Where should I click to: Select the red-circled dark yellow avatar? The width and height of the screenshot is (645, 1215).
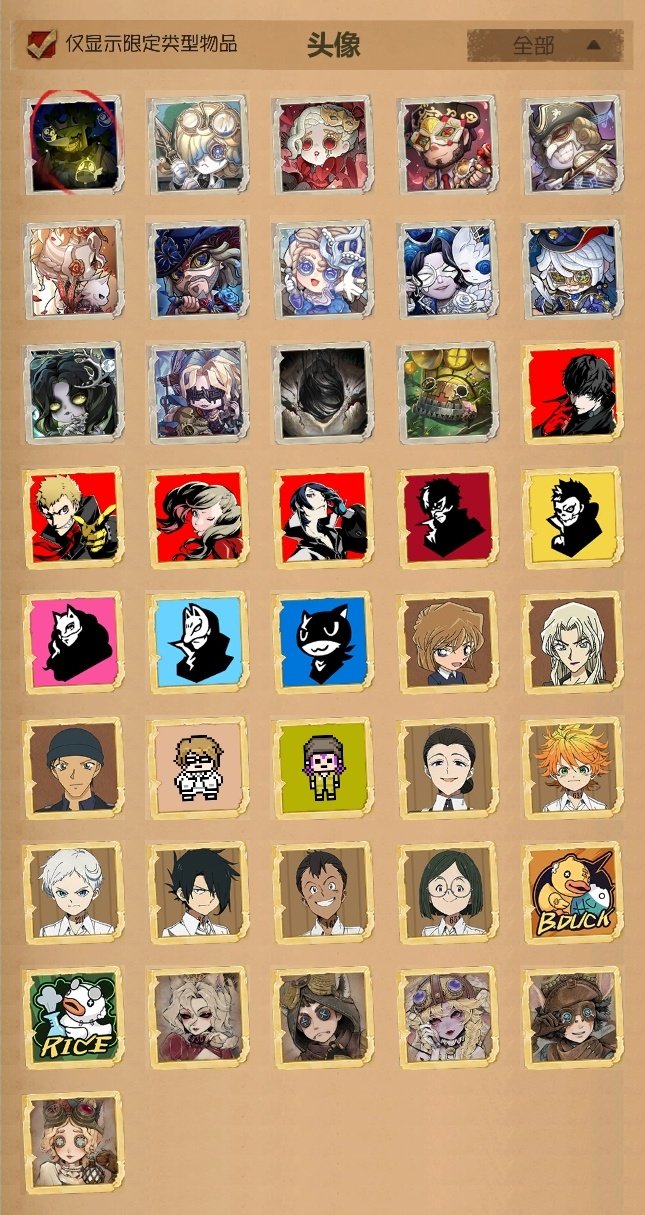coord(72,146)
